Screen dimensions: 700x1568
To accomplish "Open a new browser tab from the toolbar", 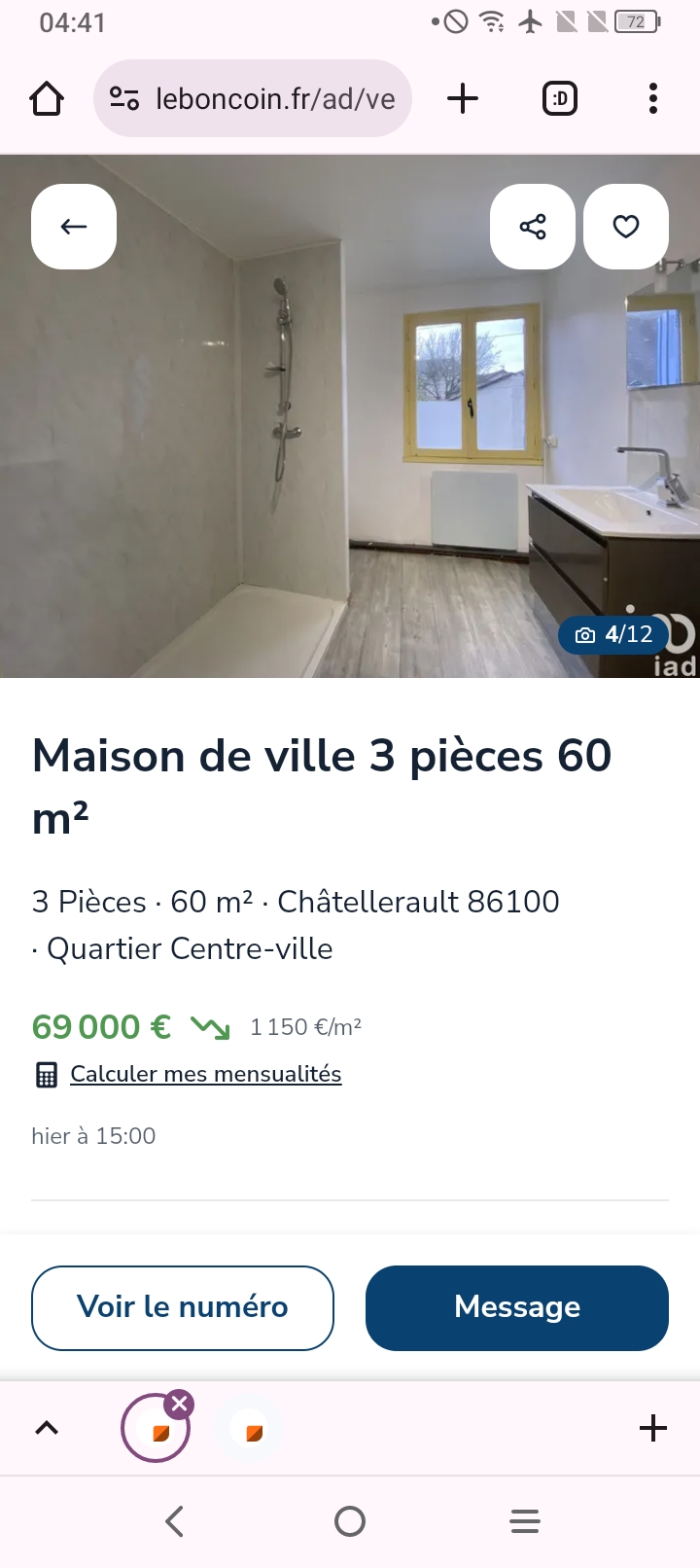I will pyautogui.click(x=463, y=98).
